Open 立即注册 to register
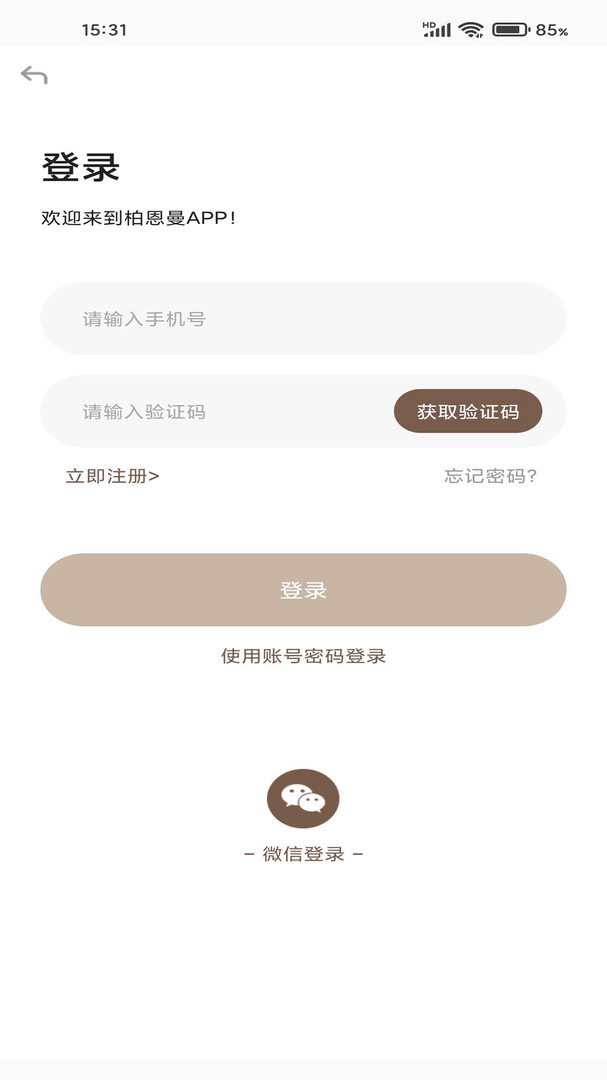This screenshot has height=1080, width=607. point(112,476)
